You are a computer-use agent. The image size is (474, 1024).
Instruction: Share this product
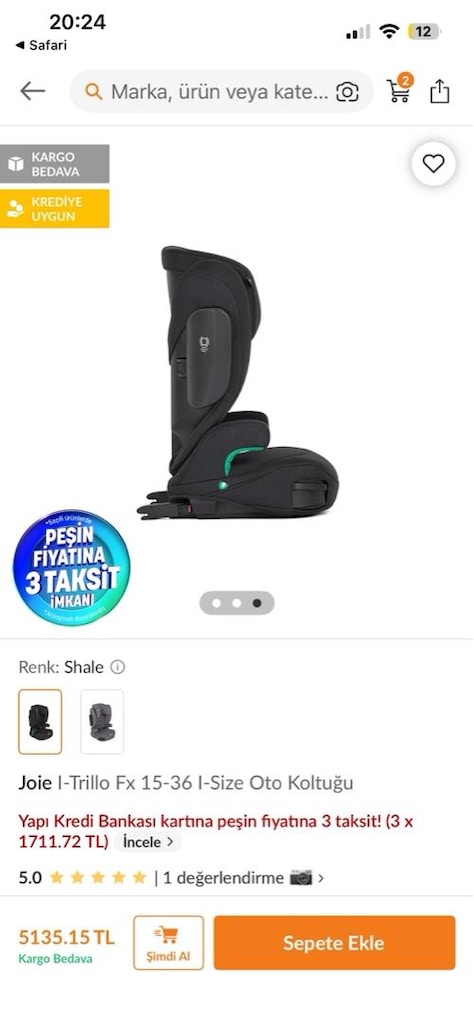439,91
